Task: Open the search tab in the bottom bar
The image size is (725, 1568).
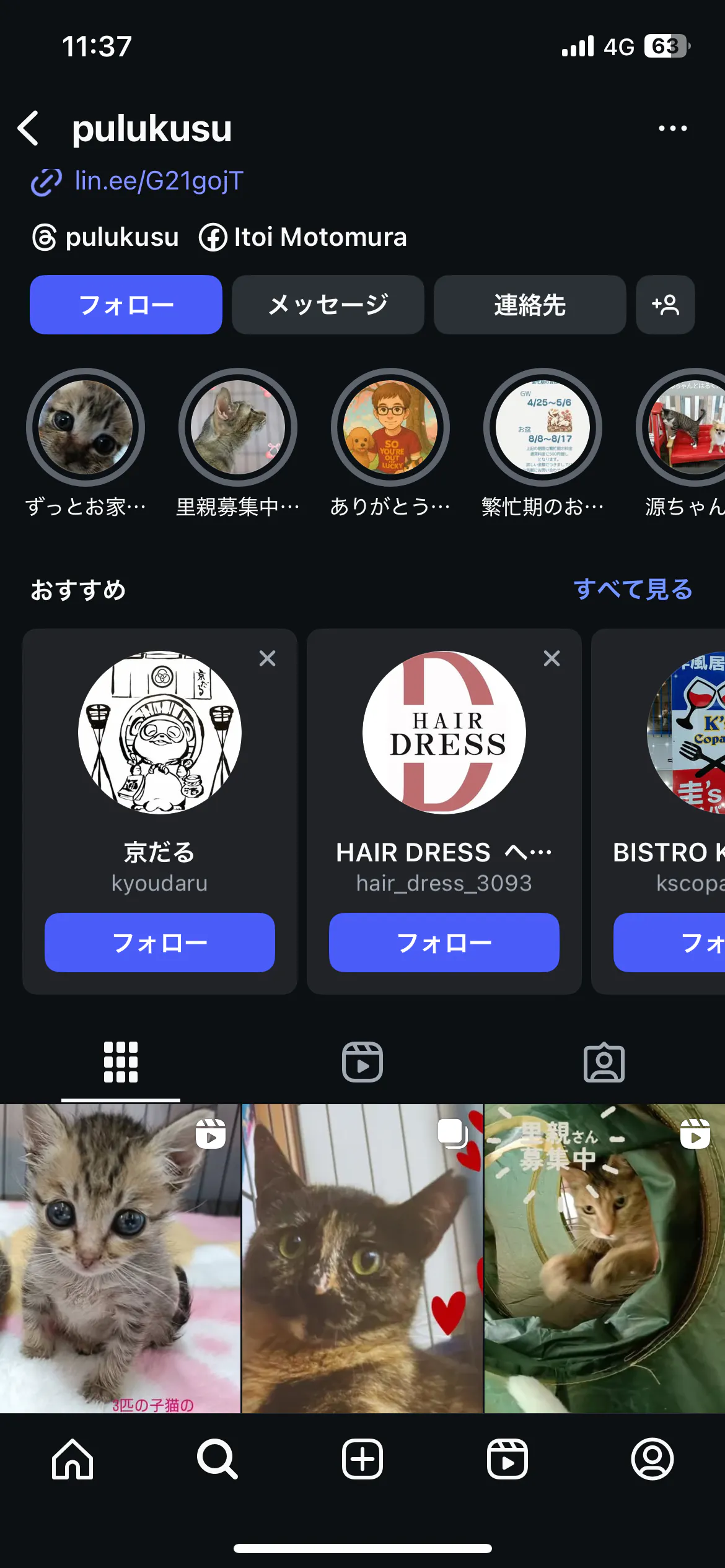Action: tap(217, 1458)
